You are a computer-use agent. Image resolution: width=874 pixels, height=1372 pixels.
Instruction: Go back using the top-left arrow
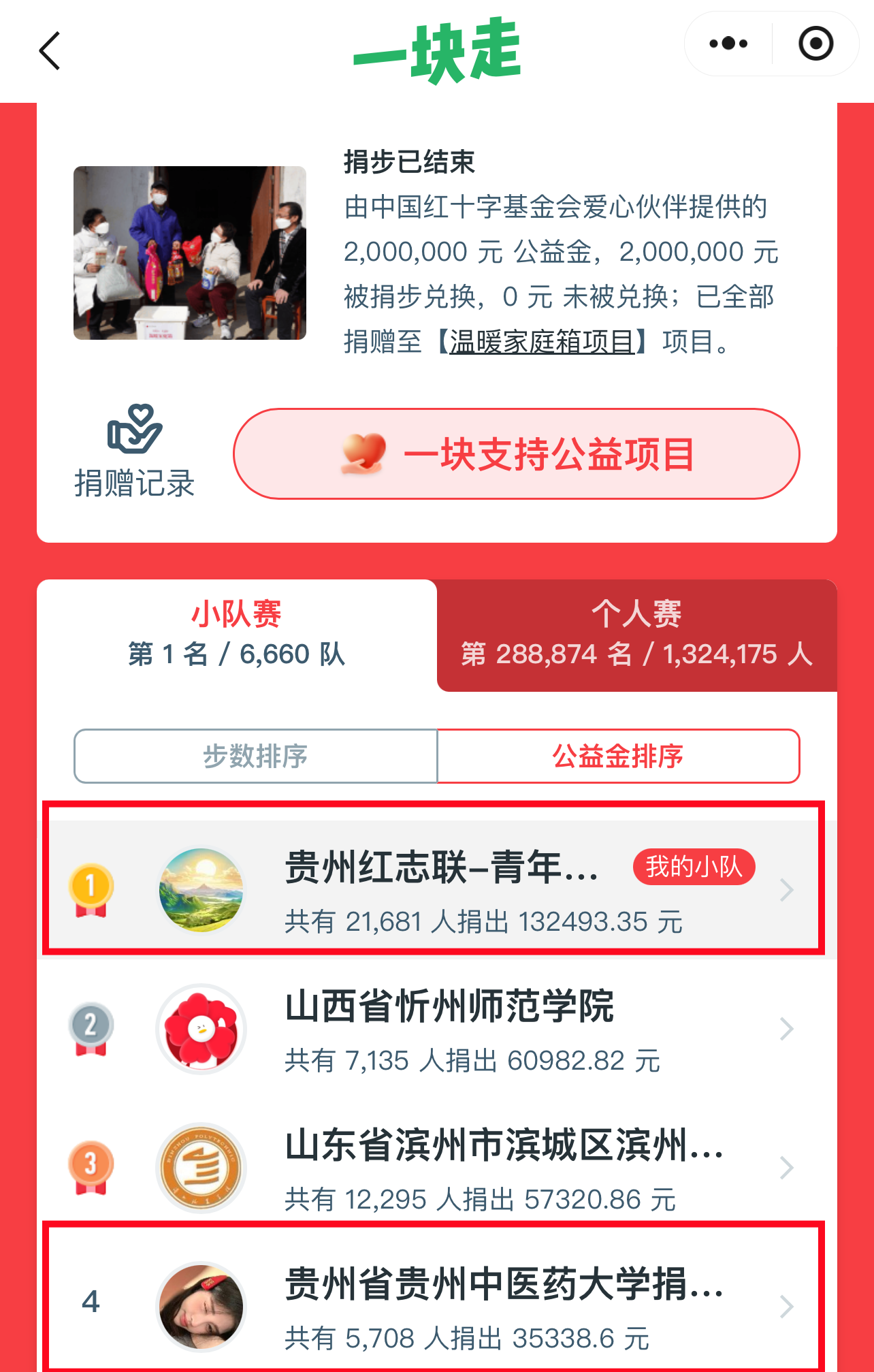(50, 50)
